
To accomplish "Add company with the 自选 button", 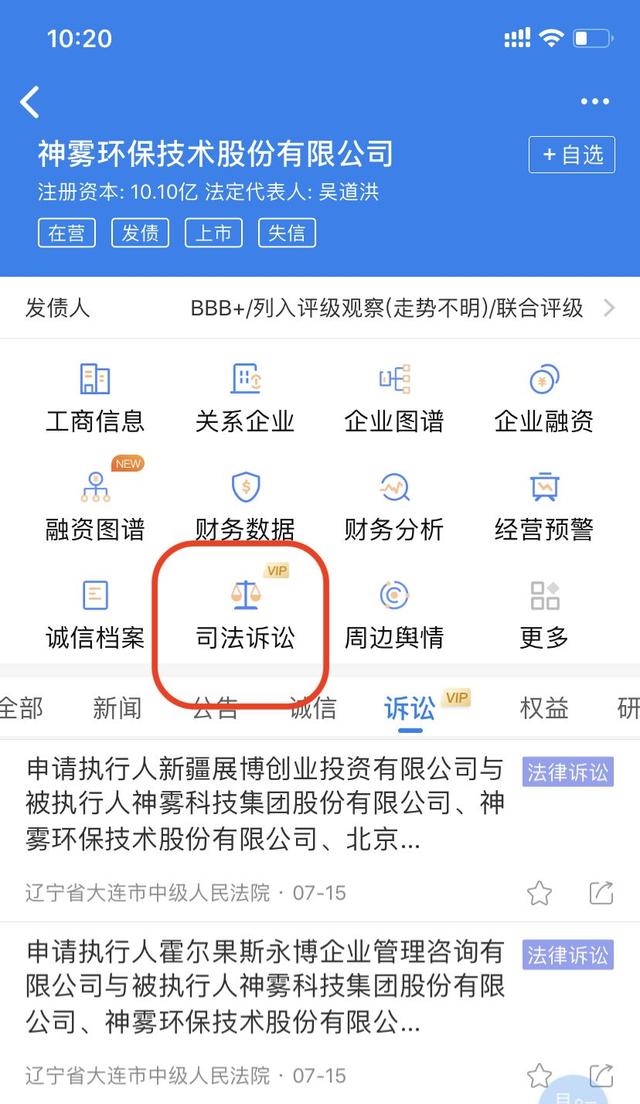I will (x=572, y=155).
